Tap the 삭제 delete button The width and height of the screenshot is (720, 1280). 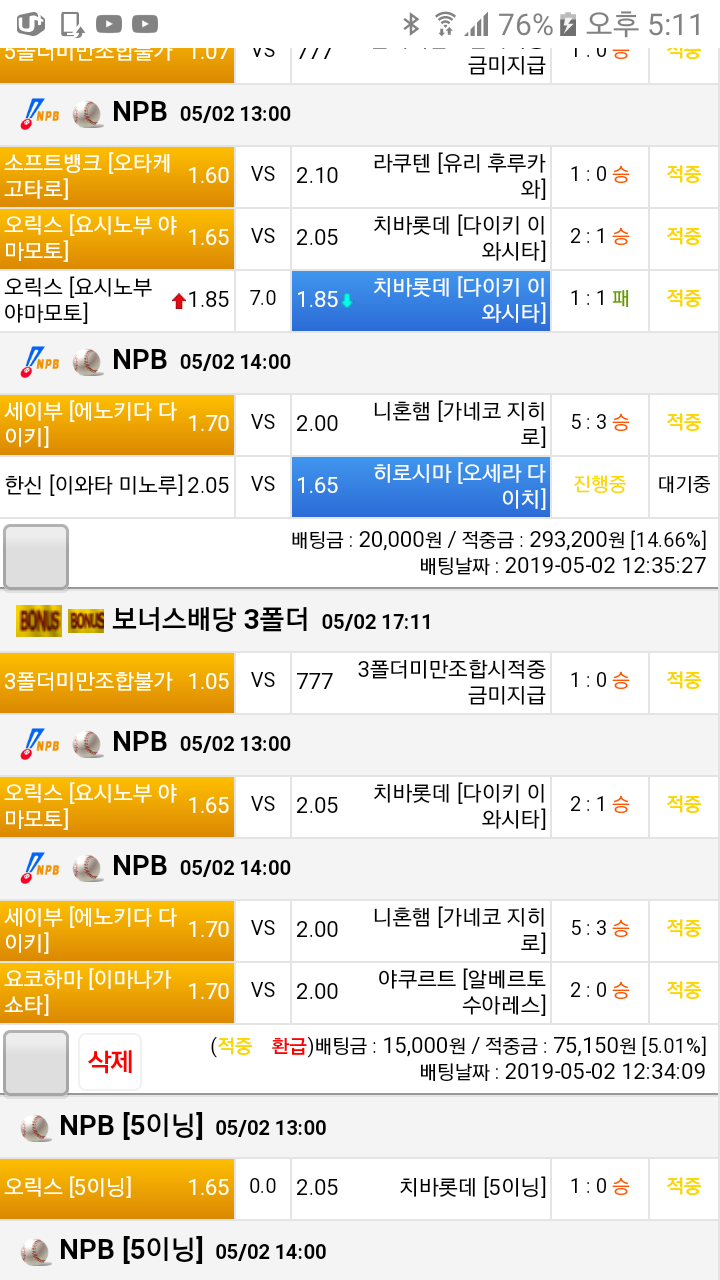coord(110,1061)
